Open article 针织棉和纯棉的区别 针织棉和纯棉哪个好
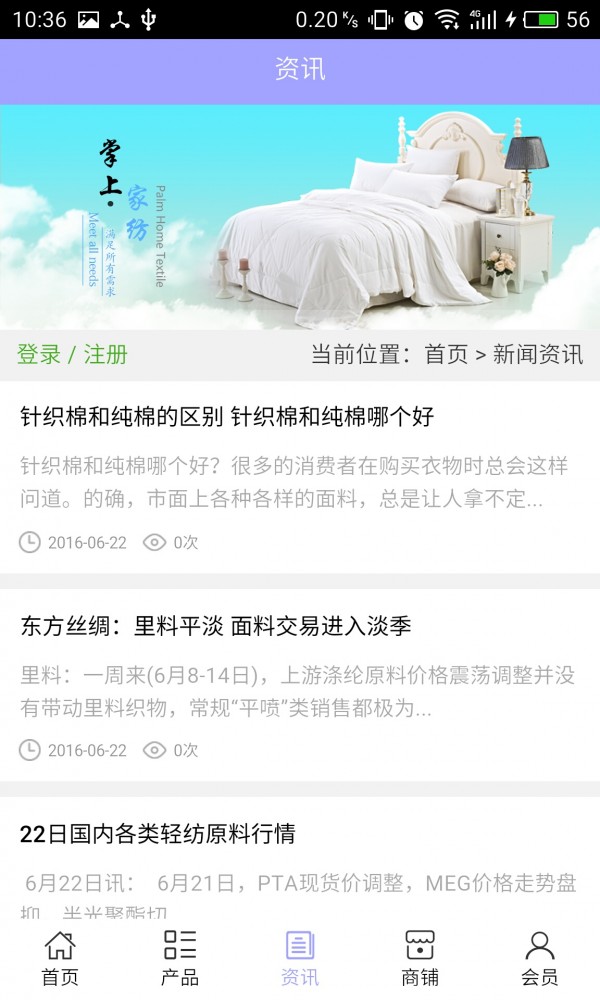 (x=227, y=417)
